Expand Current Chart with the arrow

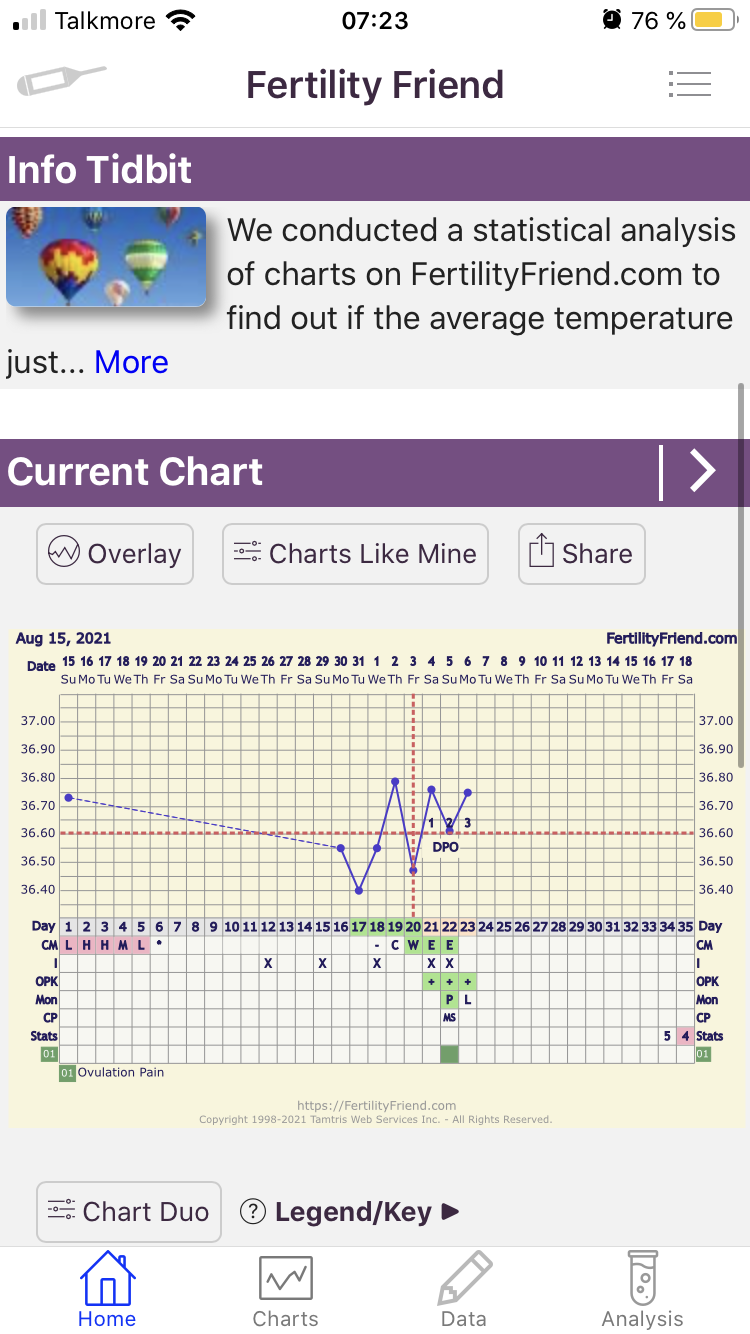[703, 472]
